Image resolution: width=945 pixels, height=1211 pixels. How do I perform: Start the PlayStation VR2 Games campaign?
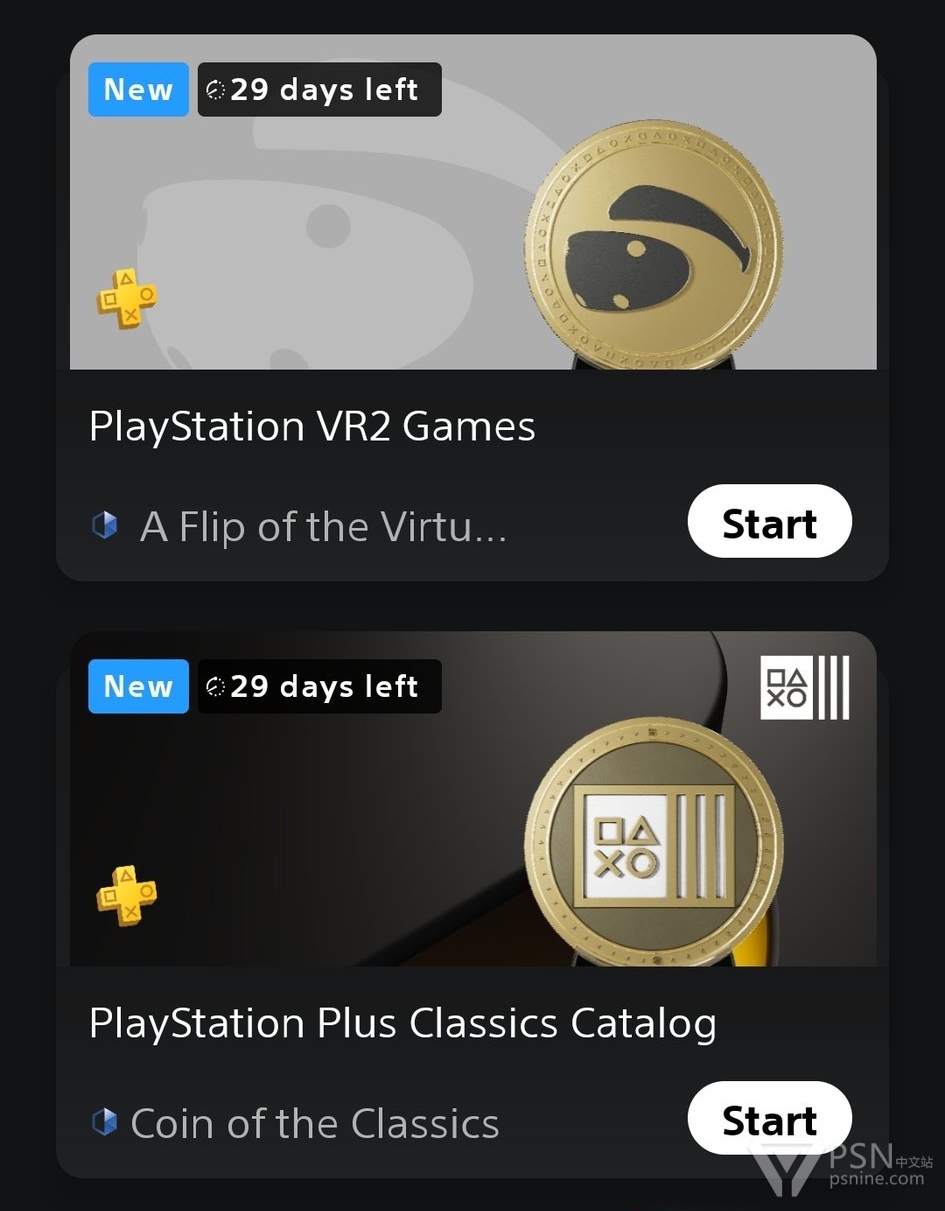(x=769, y=522)
